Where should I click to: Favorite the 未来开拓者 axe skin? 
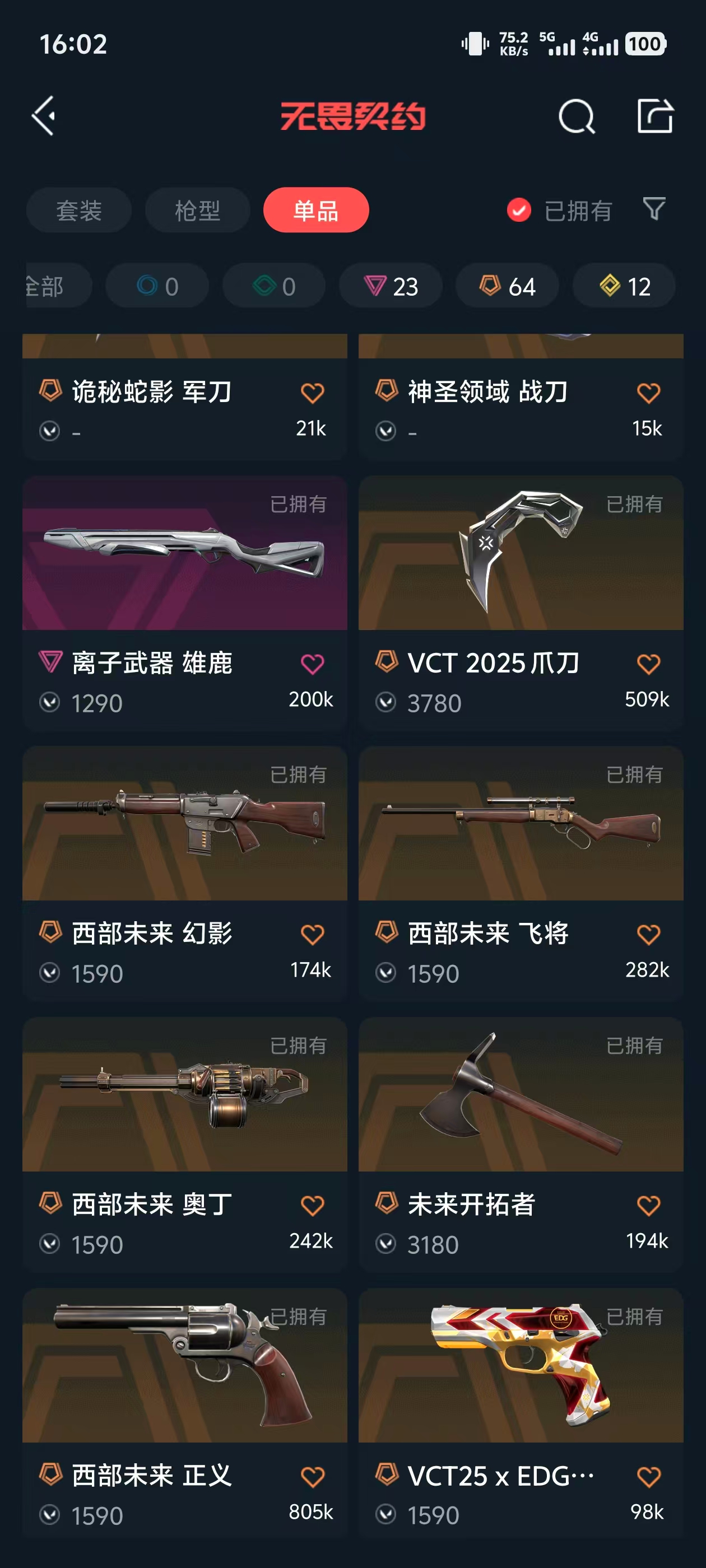tap(648, 1205)
